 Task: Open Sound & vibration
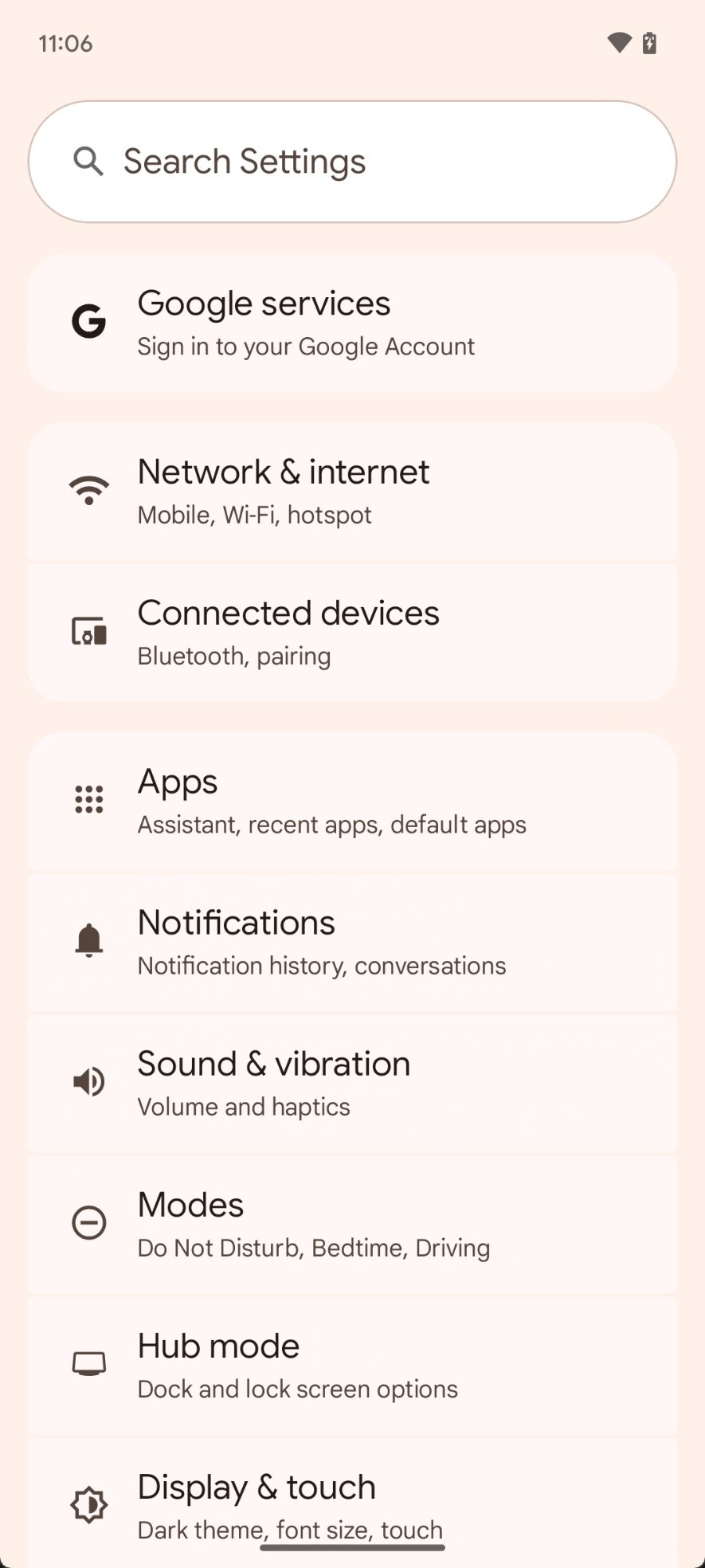[352, 1083]
